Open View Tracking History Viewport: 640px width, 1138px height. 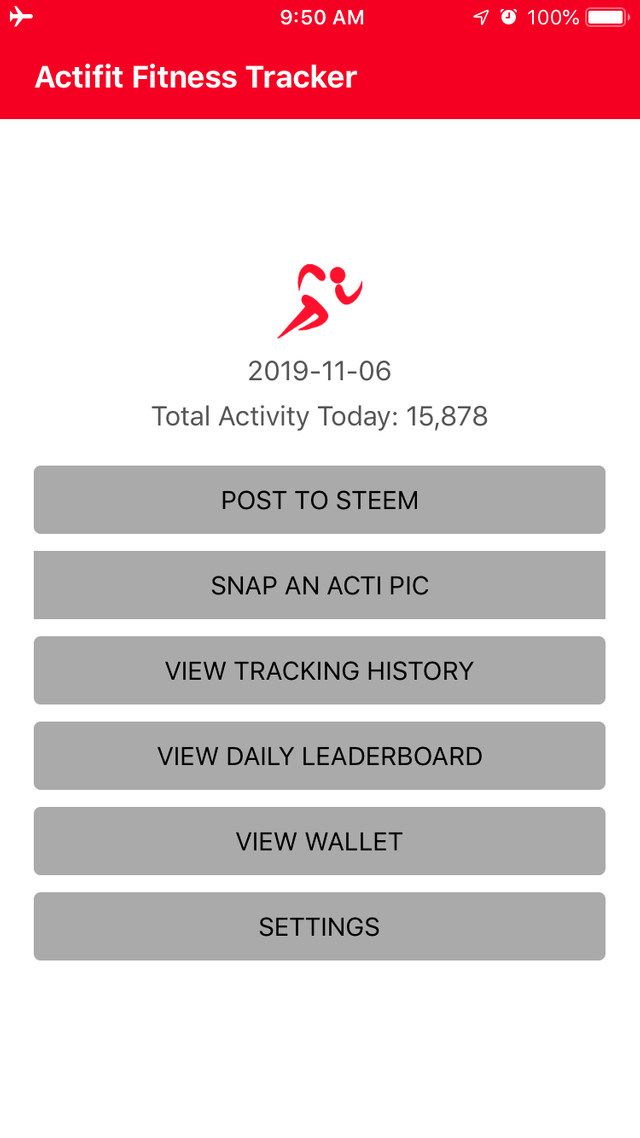(319, 671)
